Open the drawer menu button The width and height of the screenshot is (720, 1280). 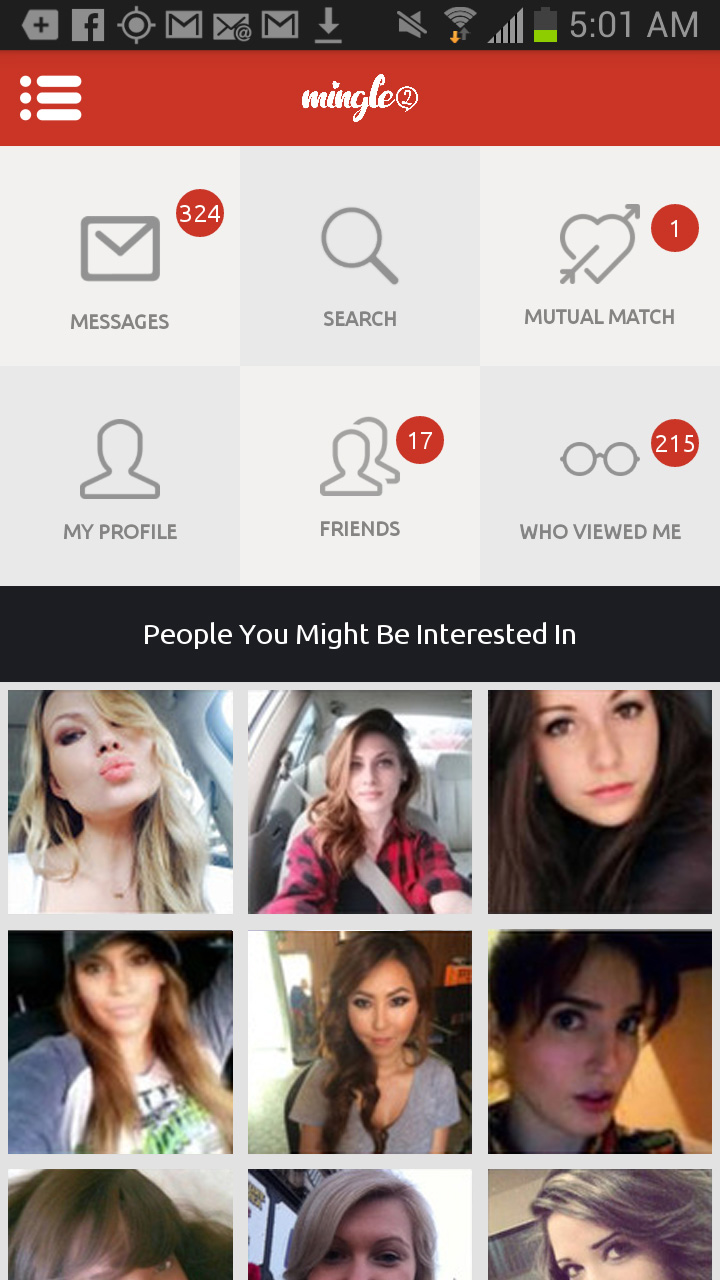(x=50, y=98)
